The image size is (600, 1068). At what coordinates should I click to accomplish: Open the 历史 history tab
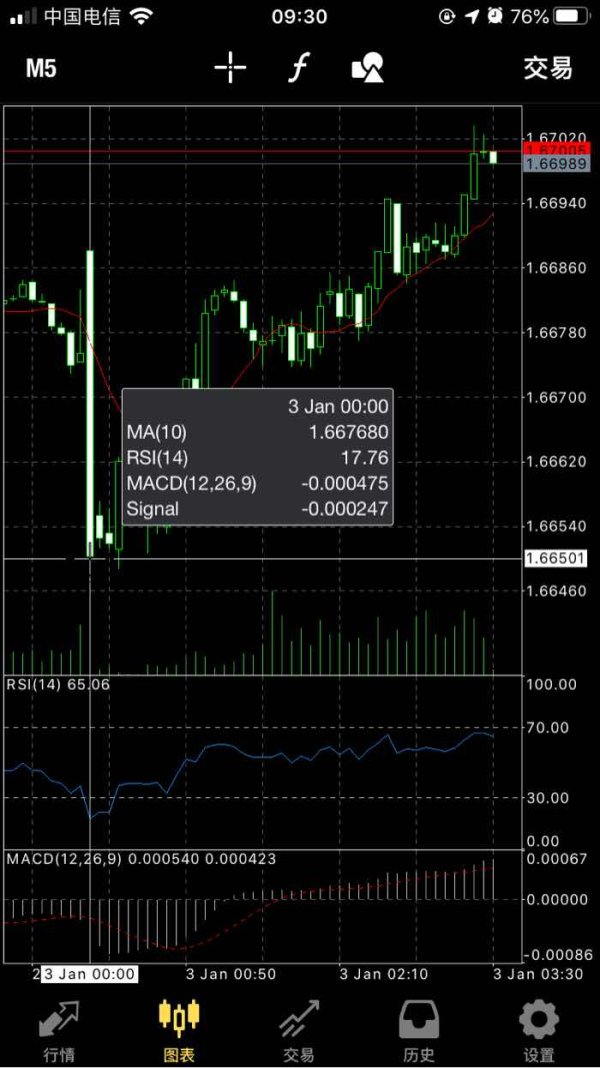click(419, 1030)
